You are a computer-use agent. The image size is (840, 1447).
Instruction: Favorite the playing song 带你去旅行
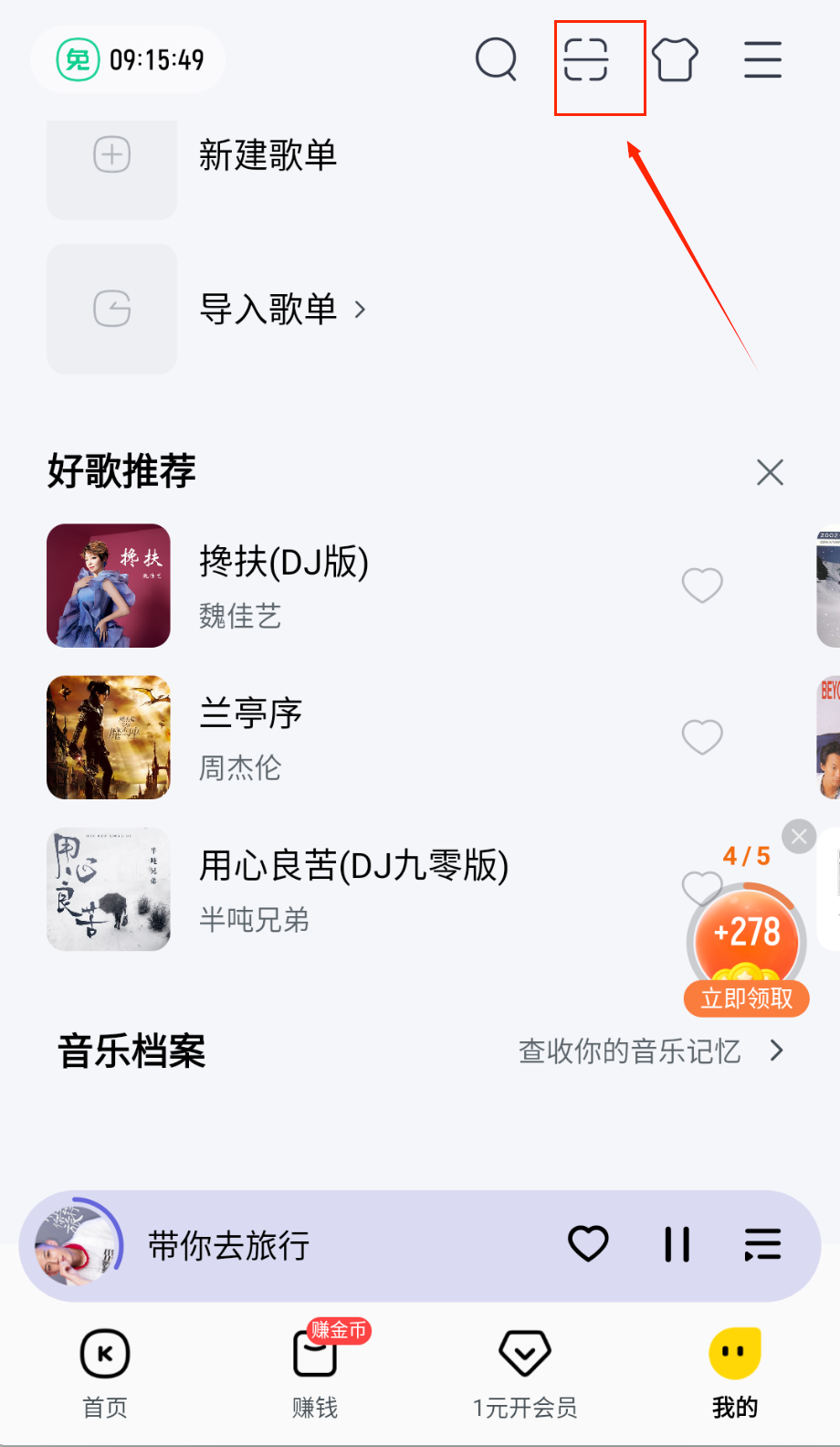(588, 1244)
